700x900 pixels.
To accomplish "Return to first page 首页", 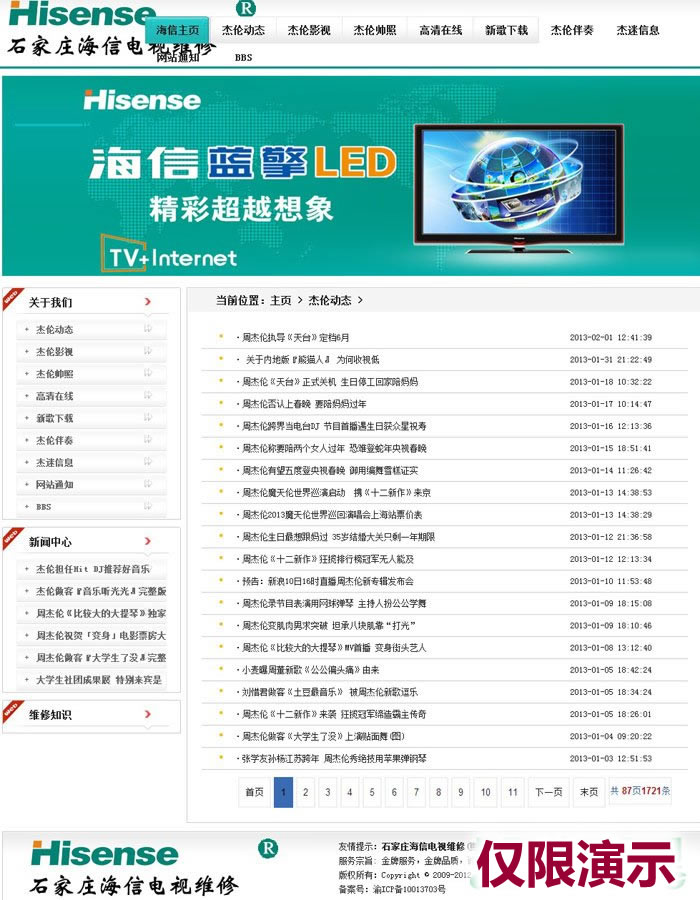I will pos(254,792).
